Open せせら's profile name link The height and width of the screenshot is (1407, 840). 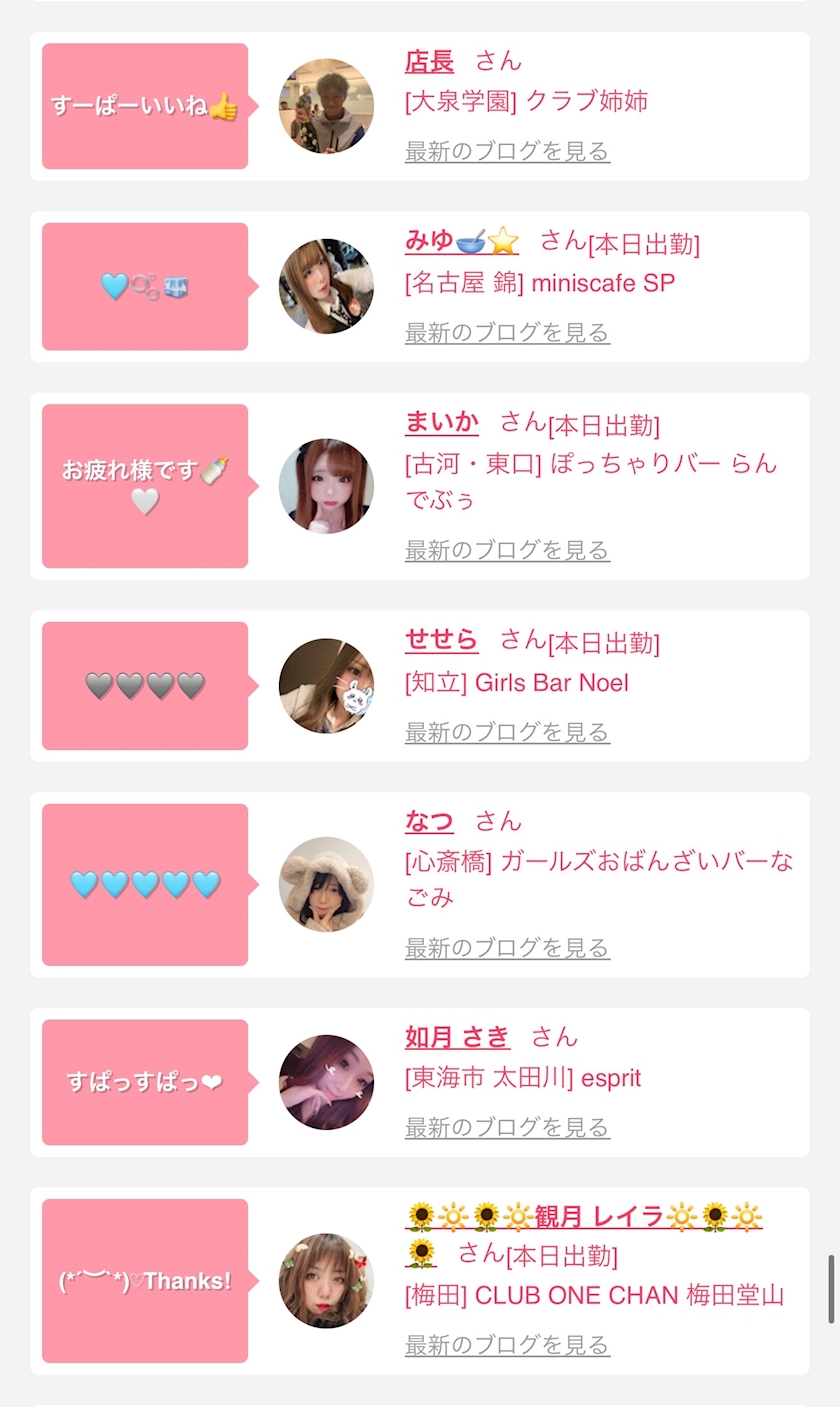[441, 640]
